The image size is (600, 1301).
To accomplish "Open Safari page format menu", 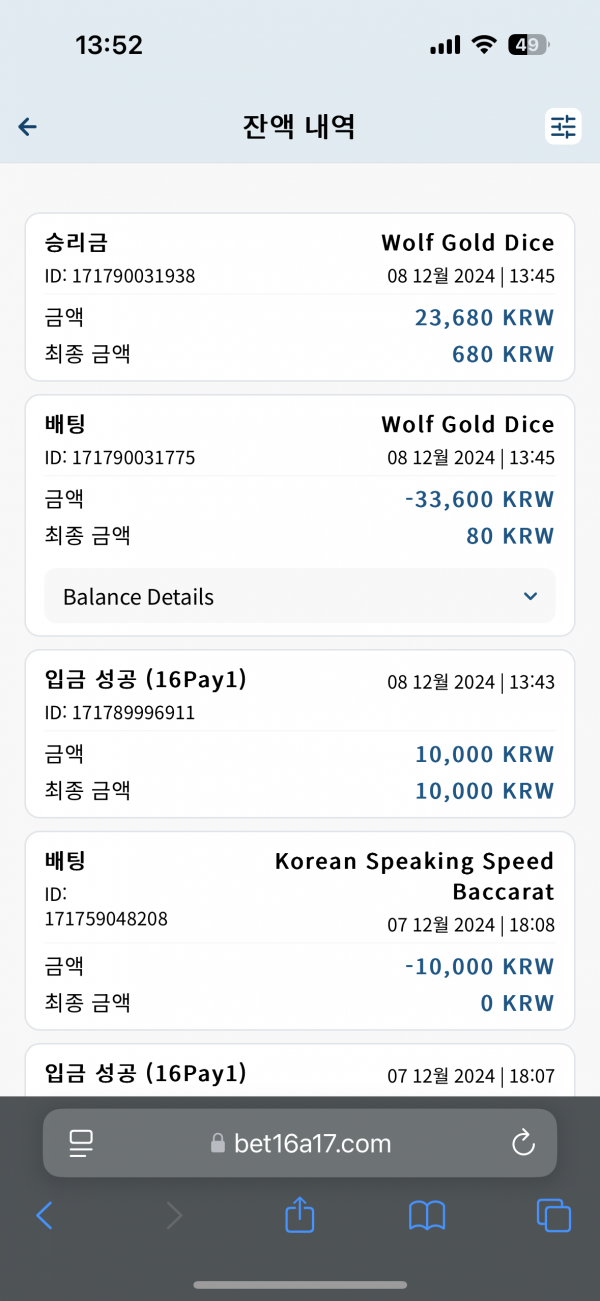I will (81, 1143).
